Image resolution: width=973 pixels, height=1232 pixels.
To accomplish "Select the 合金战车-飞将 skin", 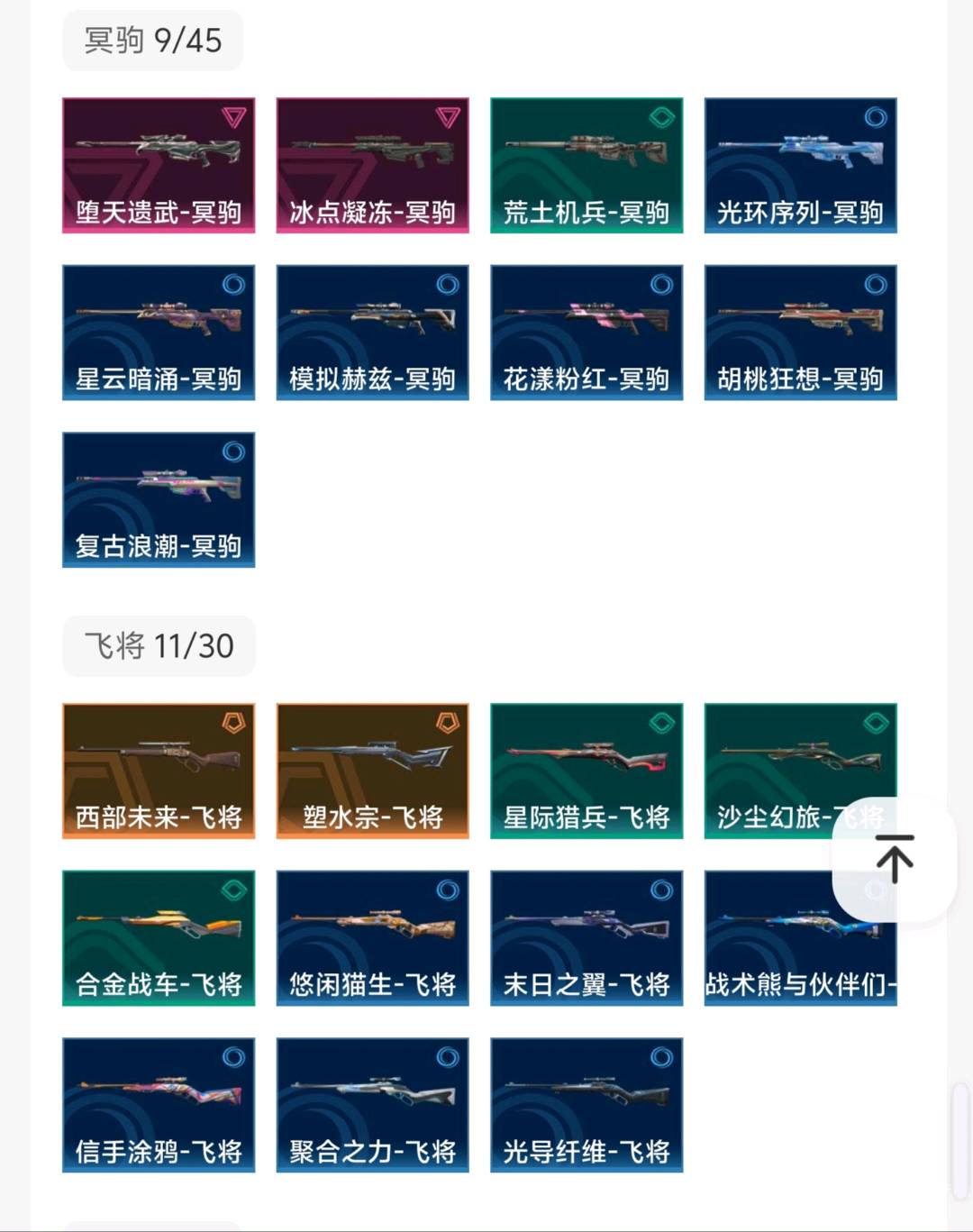I will tap(159, 937).
